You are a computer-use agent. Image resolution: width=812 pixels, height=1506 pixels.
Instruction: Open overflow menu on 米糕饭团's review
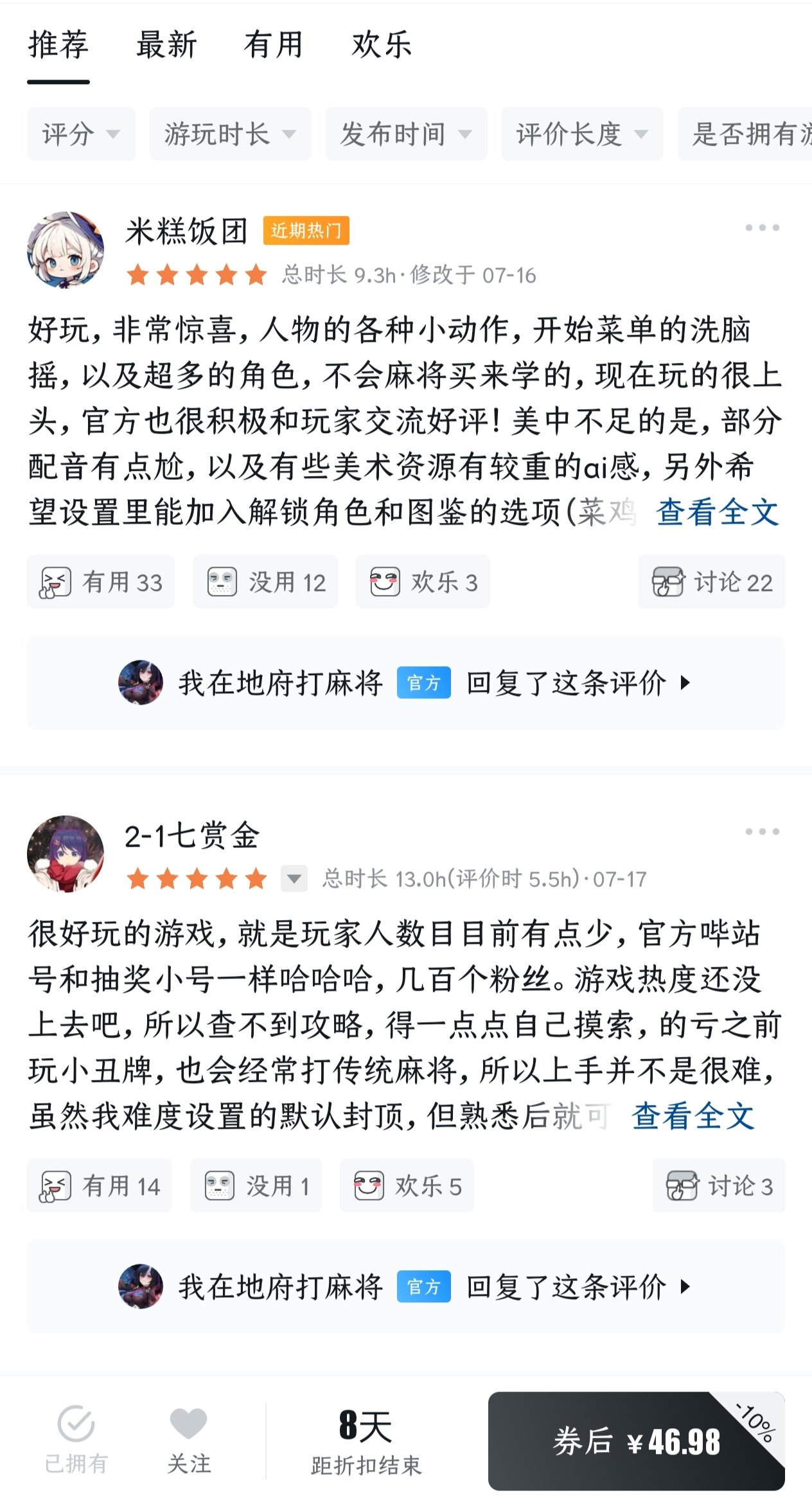[x=762, y=228]
